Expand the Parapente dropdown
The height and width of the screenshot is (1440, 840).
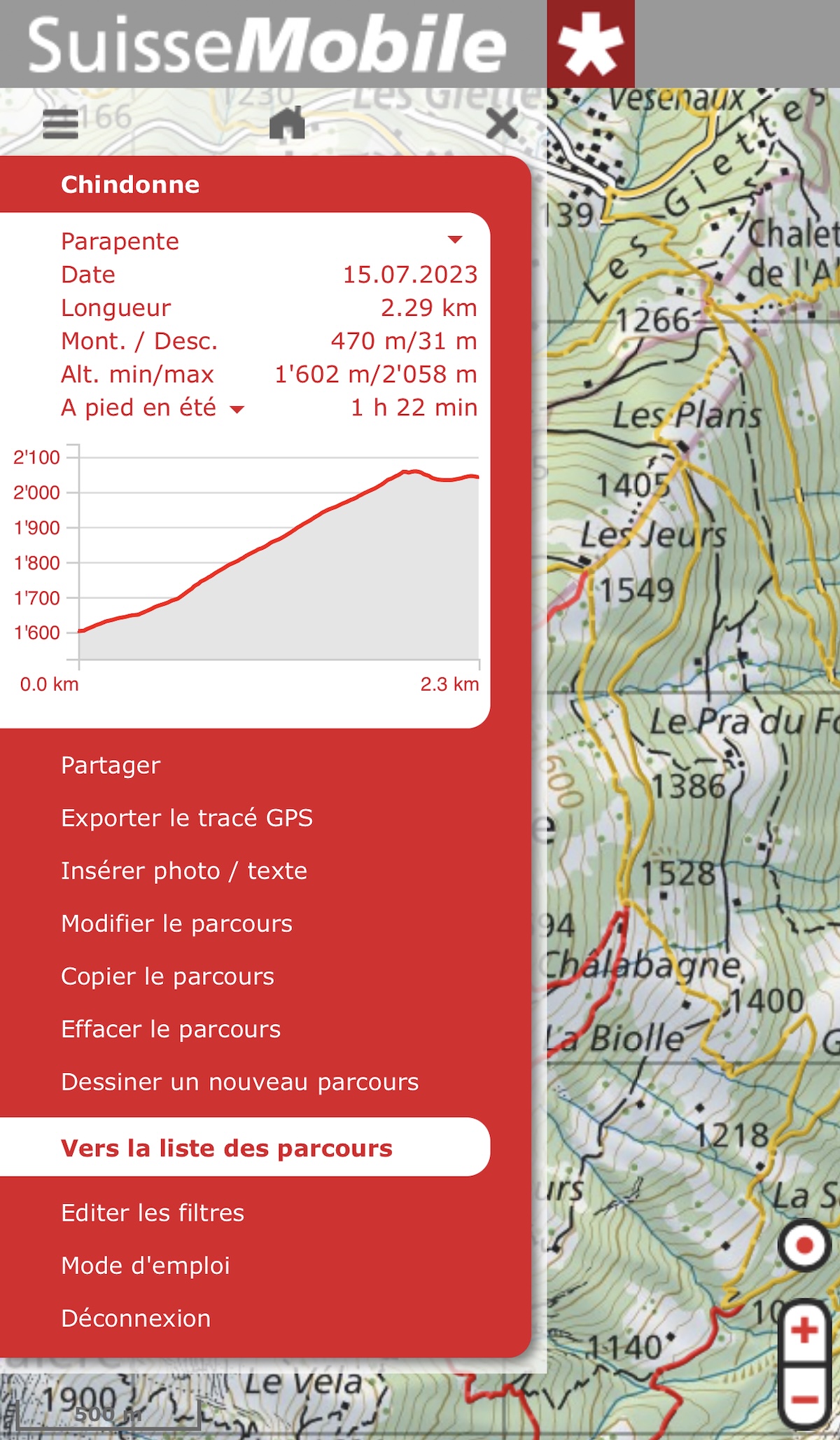[x=454, y=240]
